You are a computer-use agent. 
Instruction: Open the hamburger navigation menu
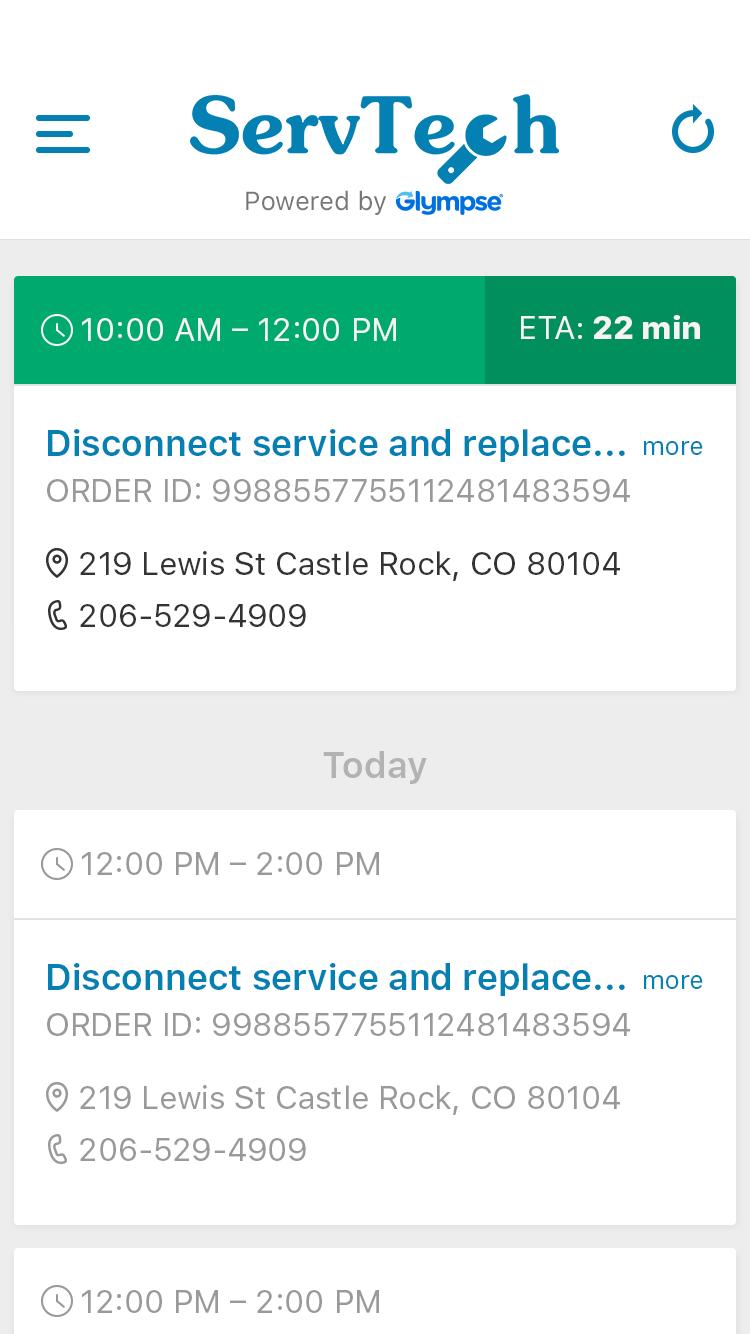click(x=63, y=134)
